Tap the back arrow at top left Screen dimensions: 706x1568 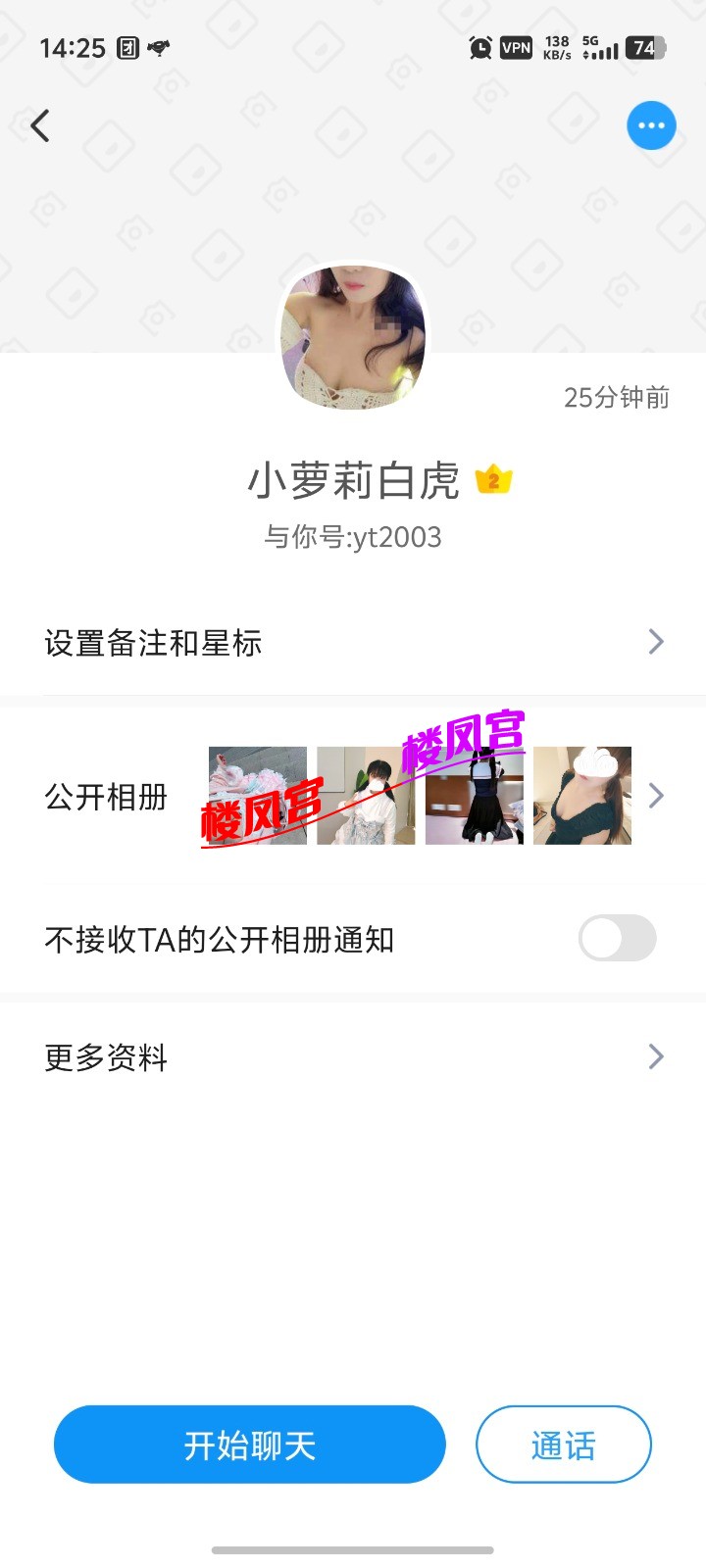39,125
